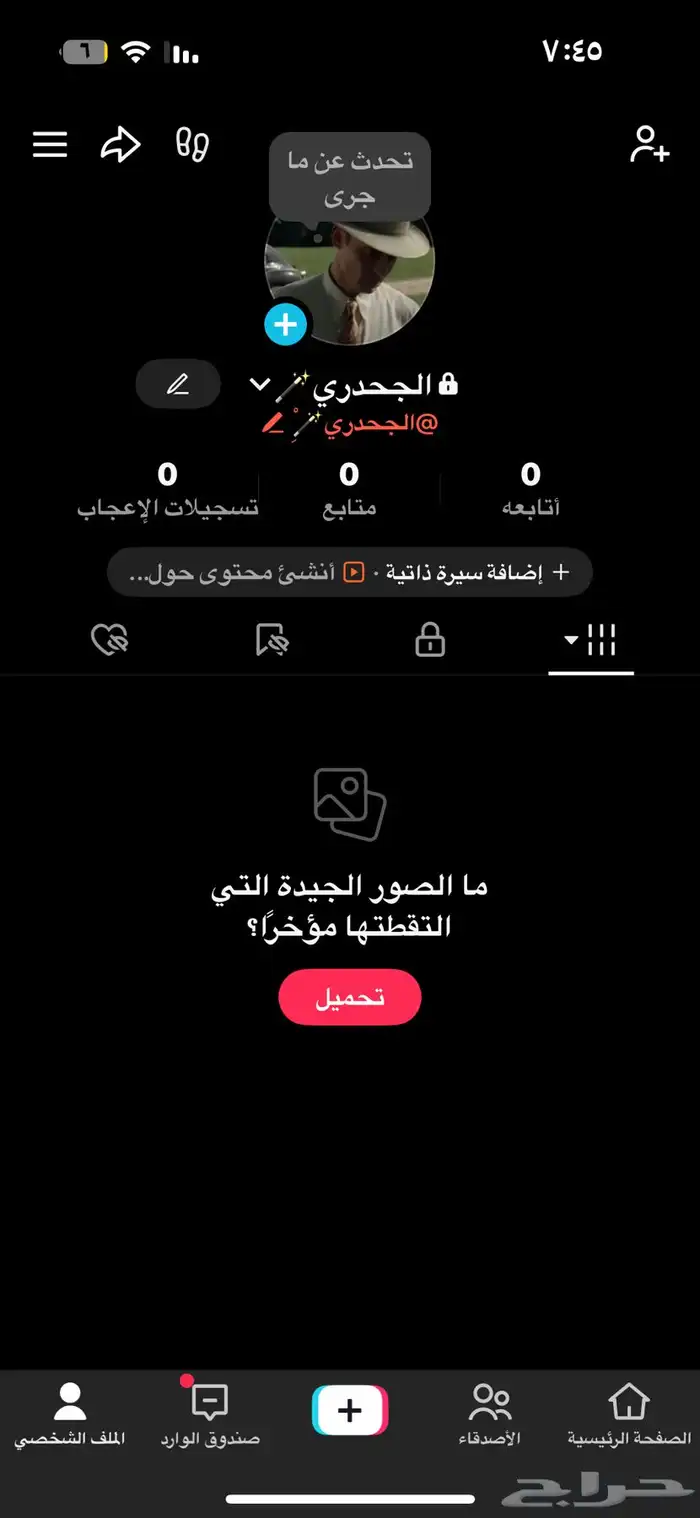
Task: Open profile views footprints icon
Action: pos(192,145)
